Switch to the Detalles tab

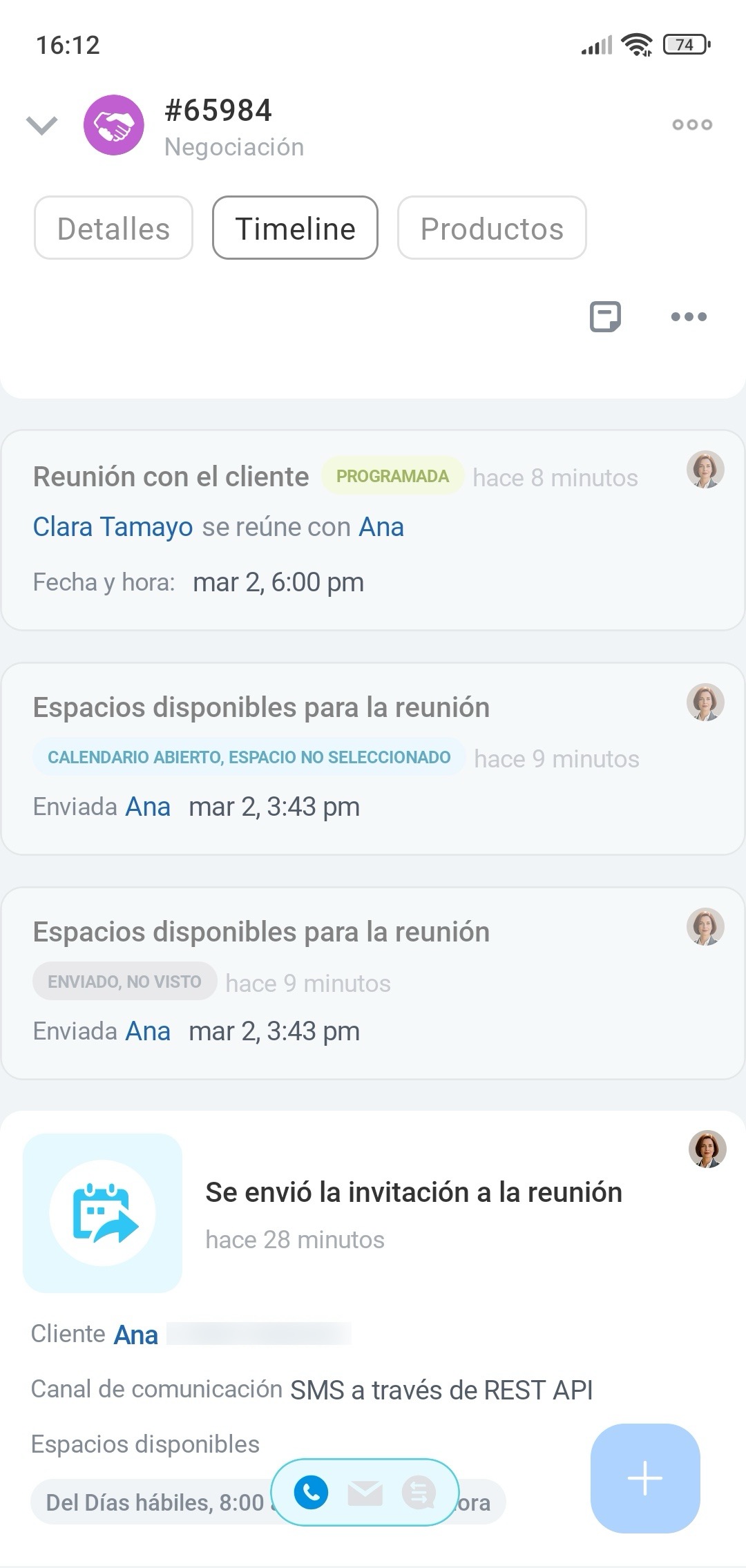[113, 229]
